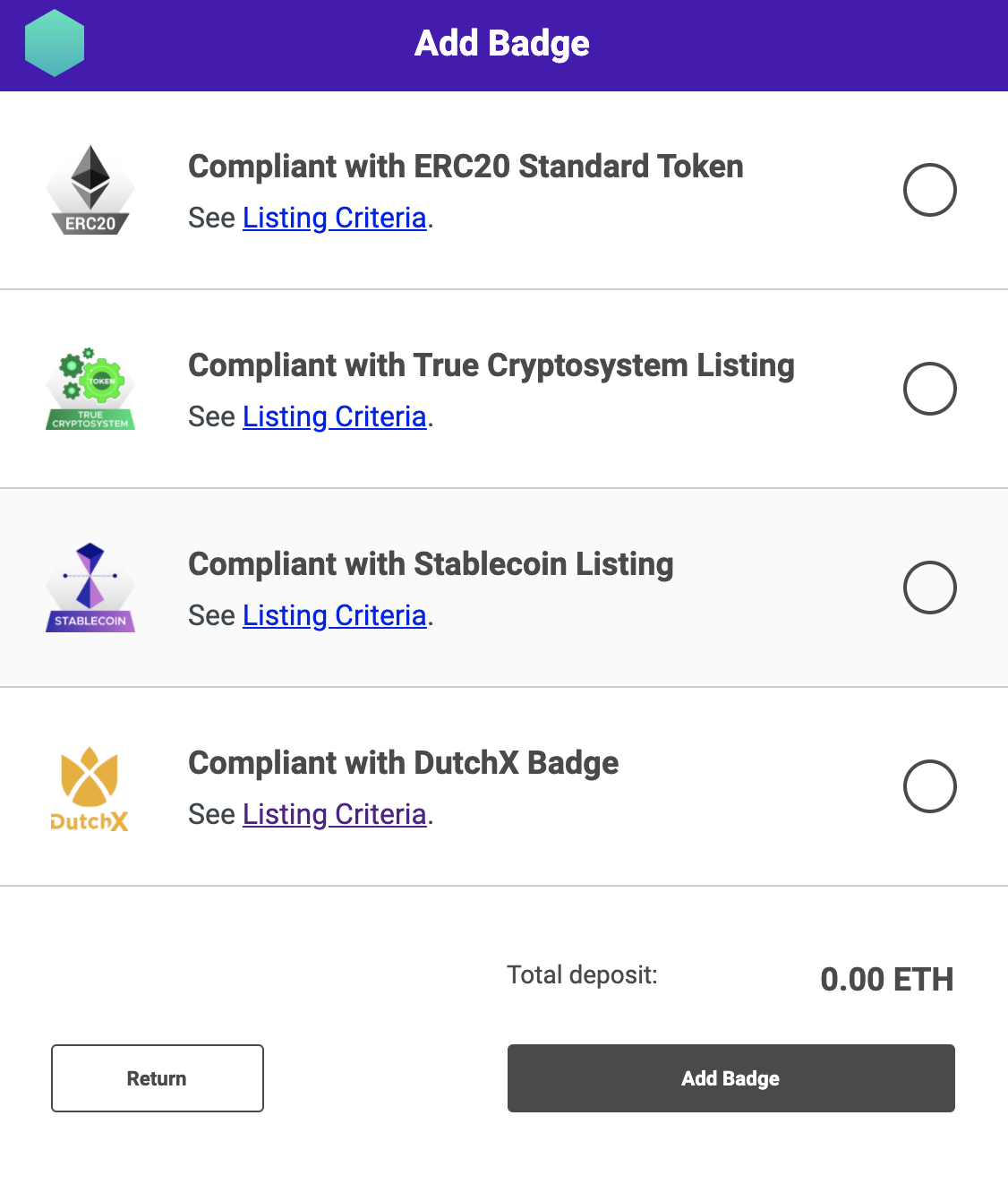Open Listing Criteria link for ERC20 Standard Token
Image resolution: width=1008 pixels, height=1184 pixels.
pyautogui.click(x=334, y=218)
